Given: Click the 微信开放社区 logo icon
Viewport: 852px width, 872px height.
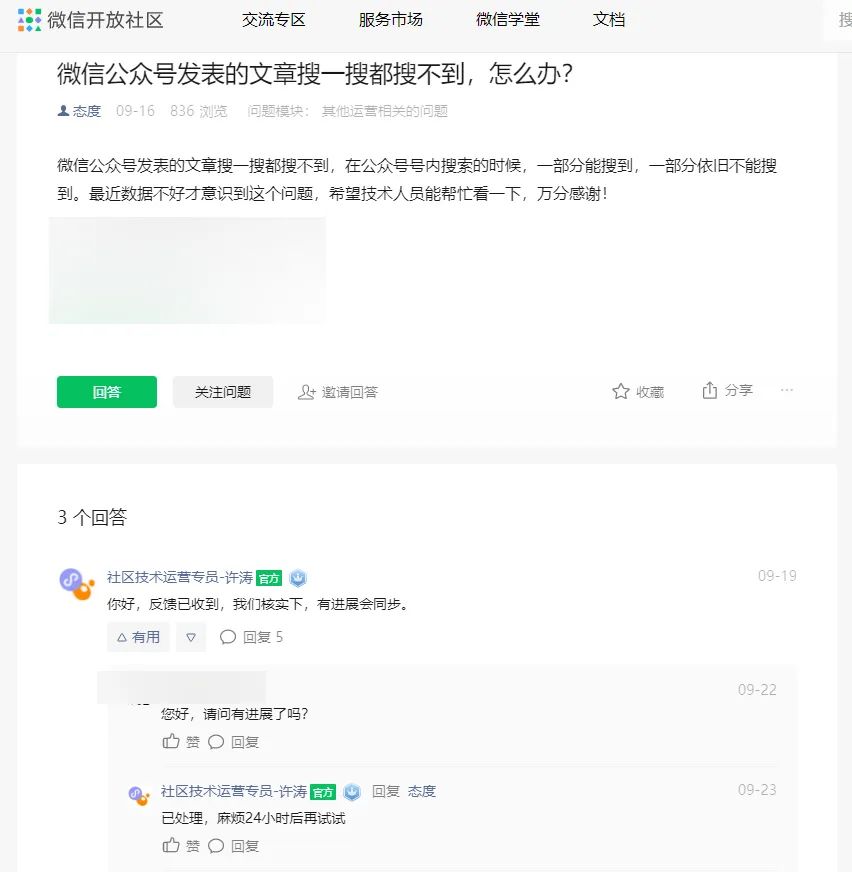Looking at the screenshot, I should point(27,19).
